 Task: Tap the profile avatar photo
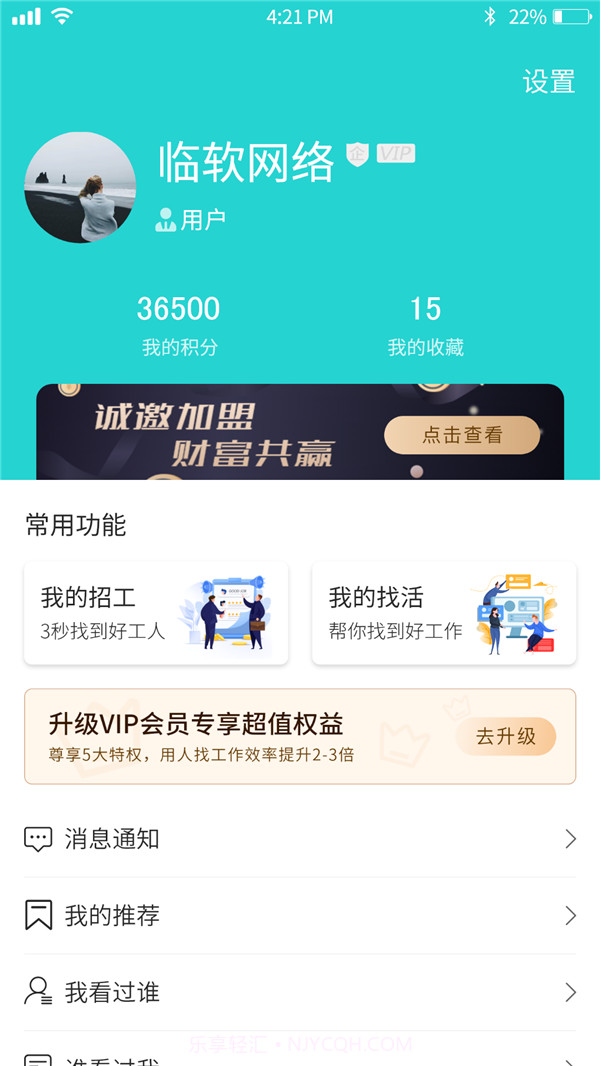pyautogui.click(x=80, y=187)
